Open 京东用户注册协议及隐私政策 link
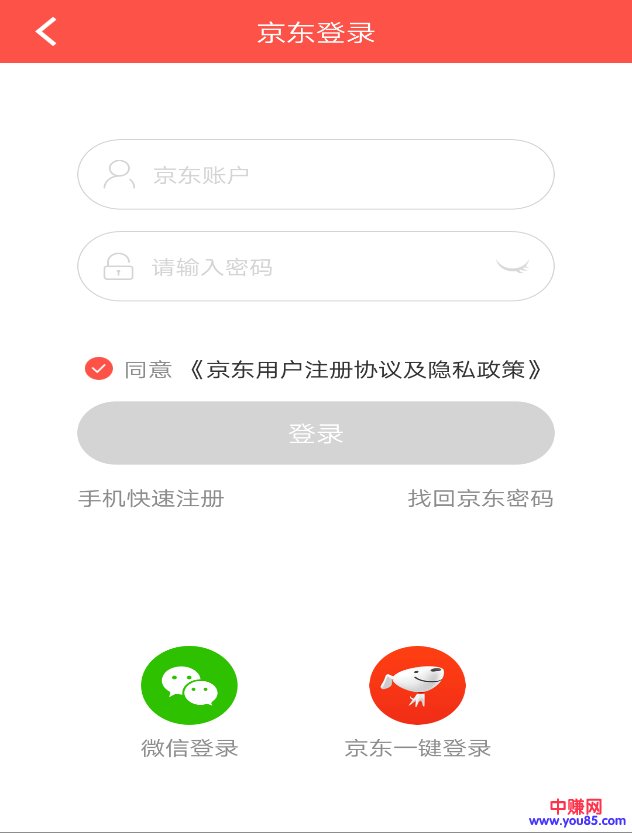 tap(366, 370)
